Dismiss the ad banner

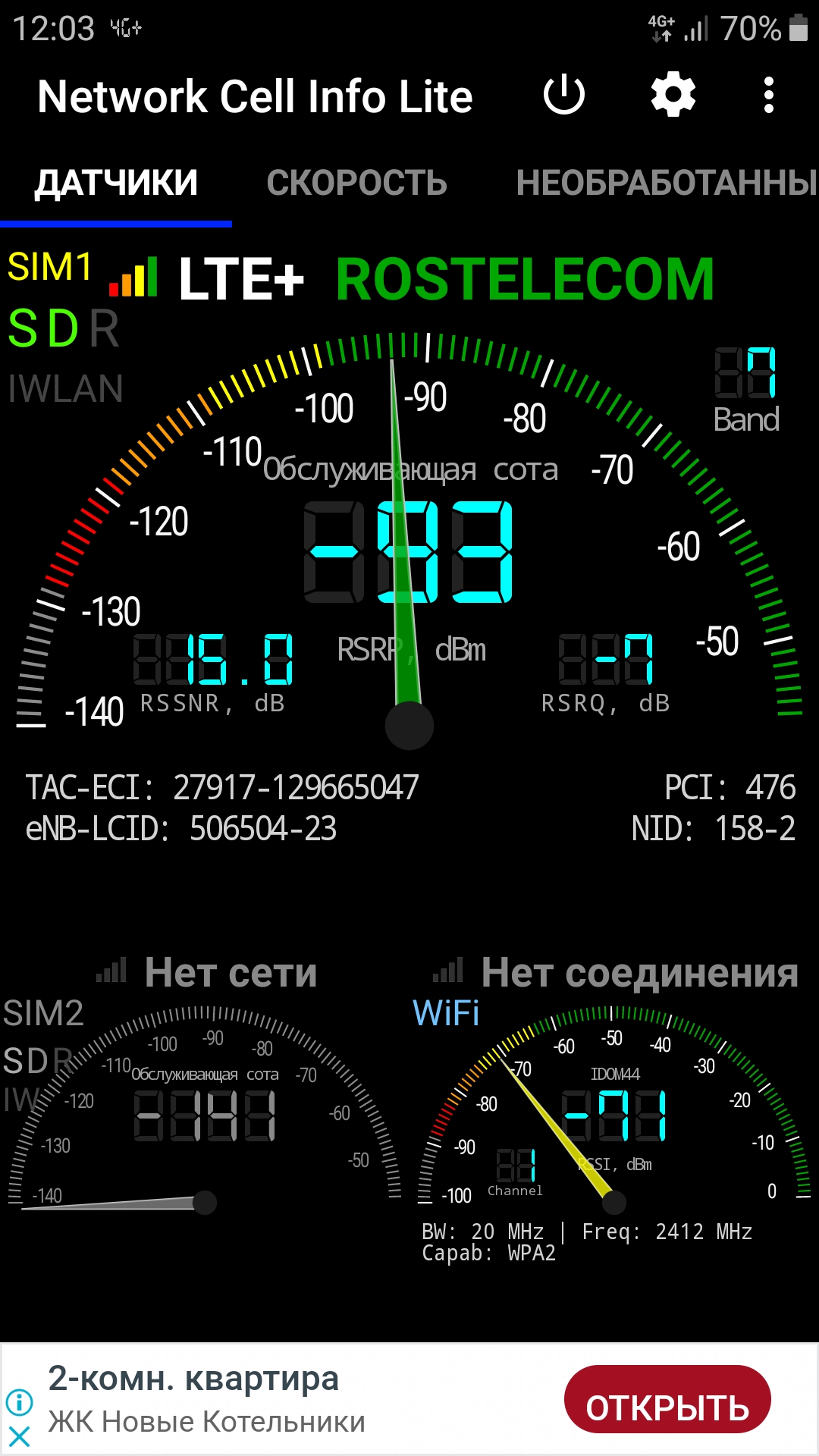coord(19,1435)
